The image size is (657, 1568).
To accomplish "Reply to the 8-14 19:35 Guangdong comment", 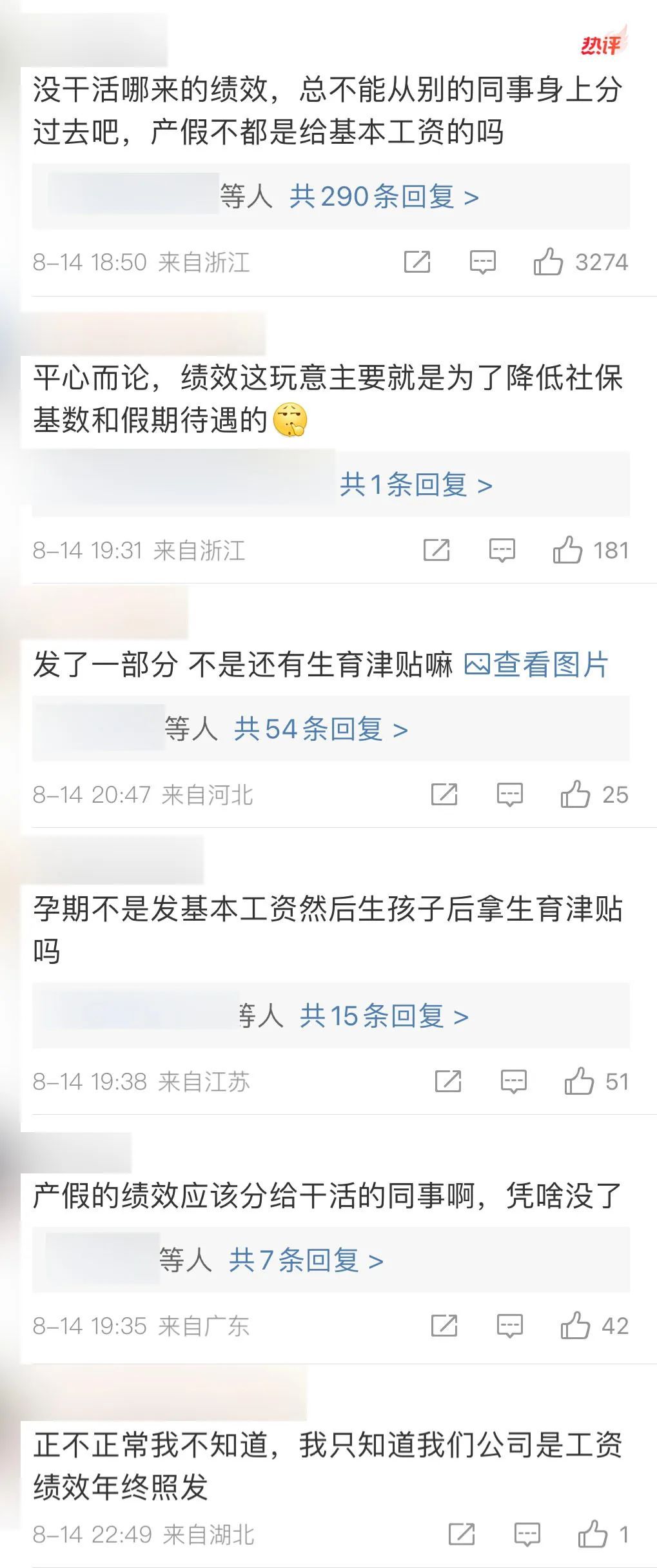I will click(x=509, y=1326).
